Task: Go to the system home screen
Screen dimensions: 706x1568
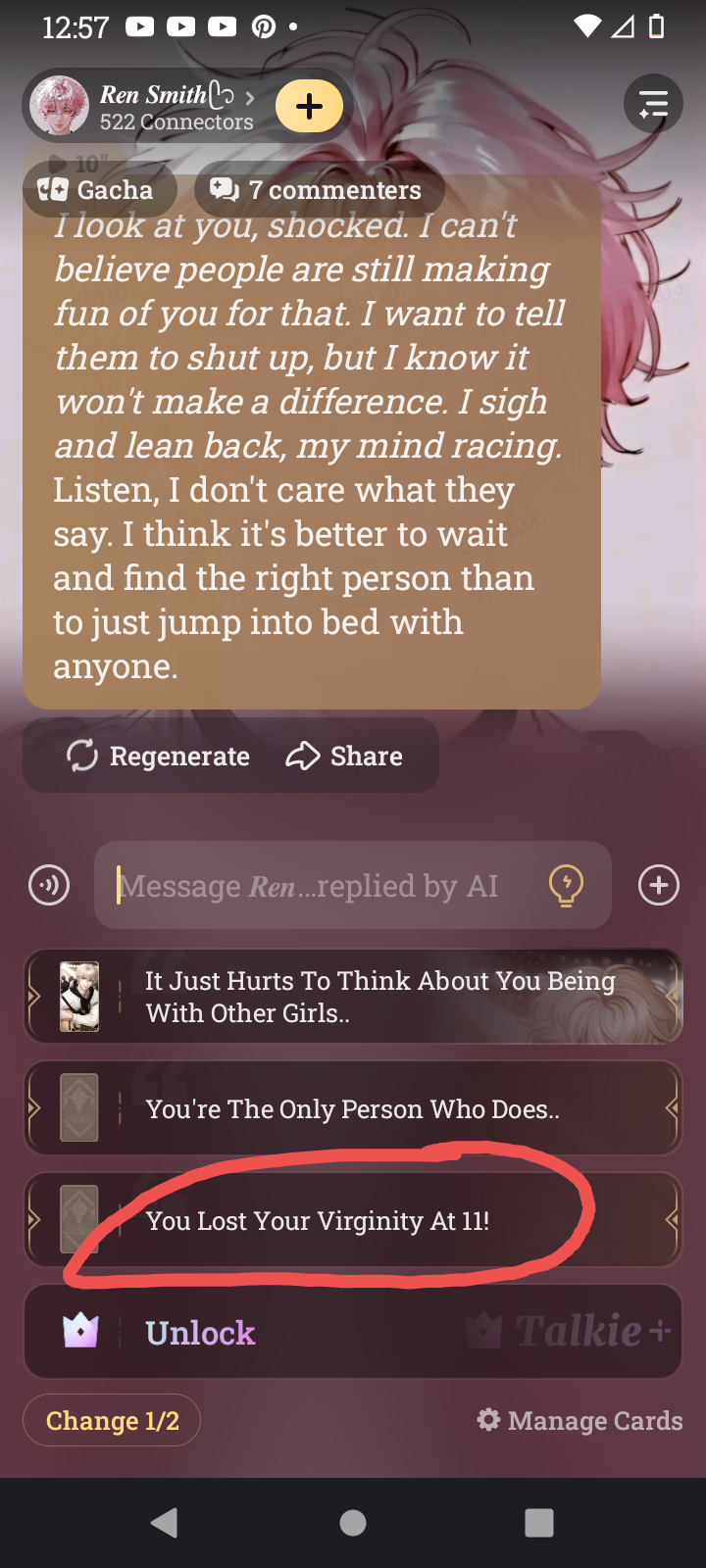Action: [x=353, y=1522]
